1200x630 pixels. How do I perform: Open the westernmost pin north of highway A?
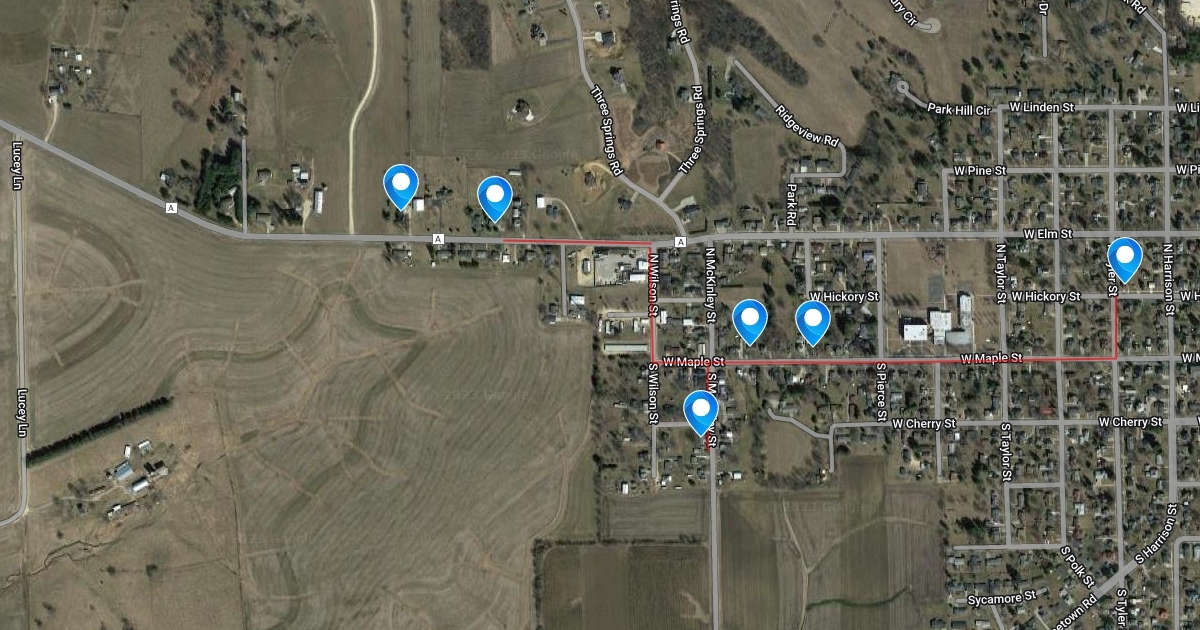tap(401, 184)
